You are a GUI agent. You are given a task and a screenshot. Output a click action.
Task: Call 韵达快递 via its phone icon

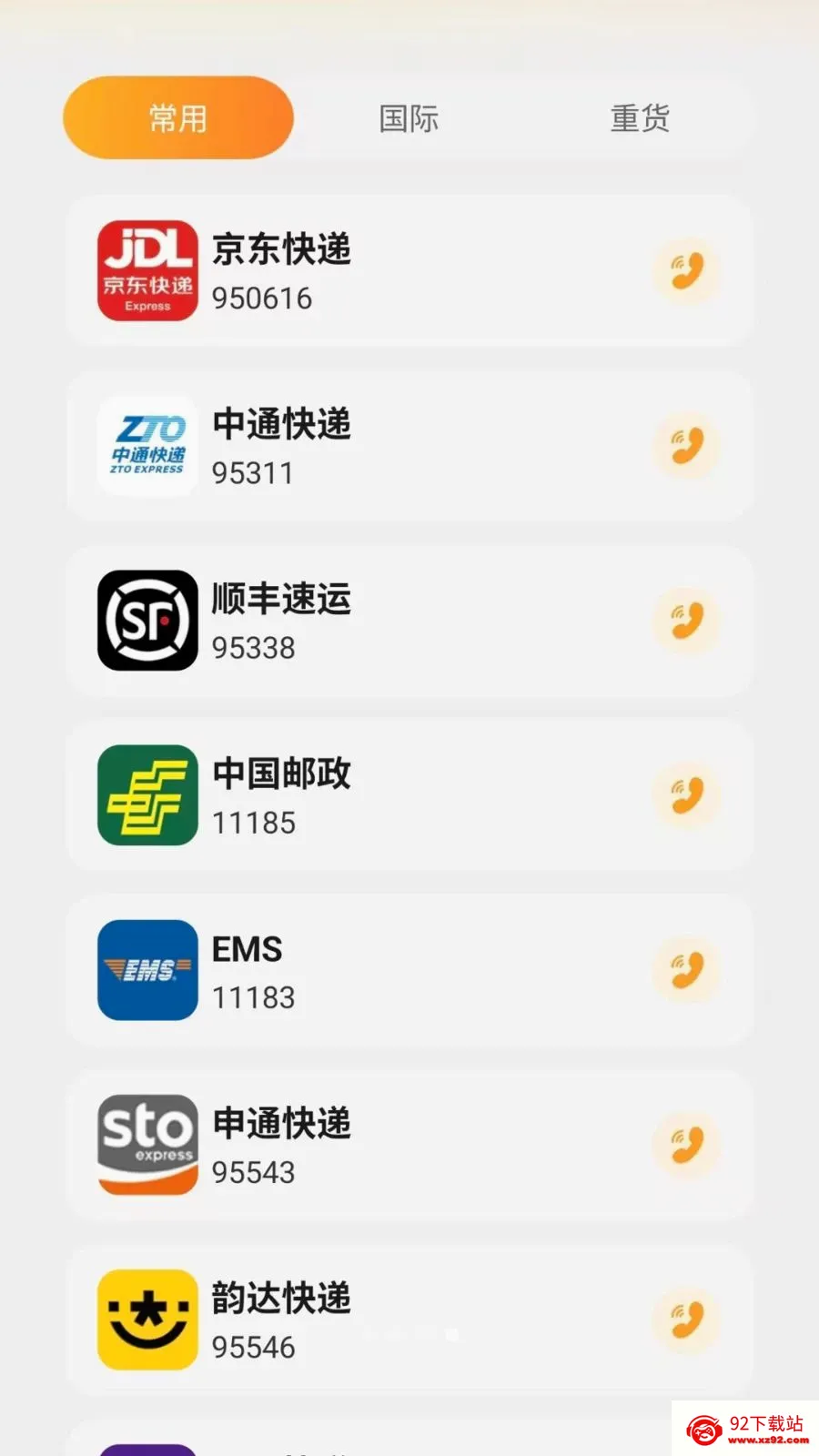click(687, 1319)
